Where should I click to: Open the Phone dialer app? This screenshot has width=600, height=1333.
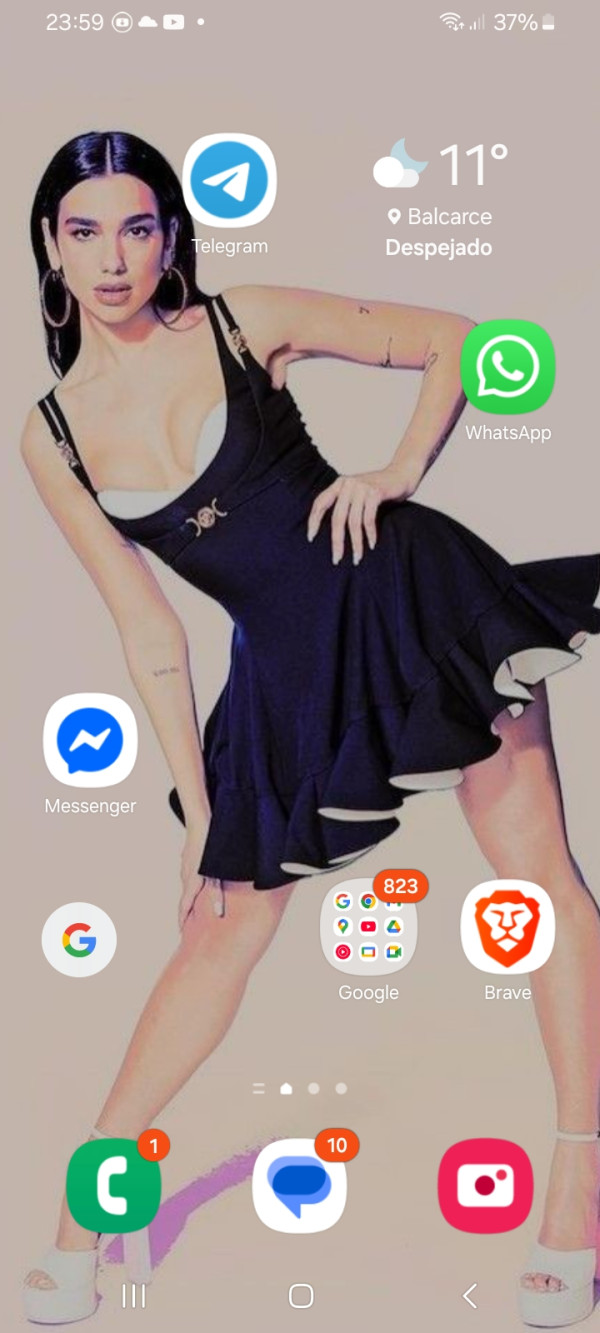(x=113, y=1185)
